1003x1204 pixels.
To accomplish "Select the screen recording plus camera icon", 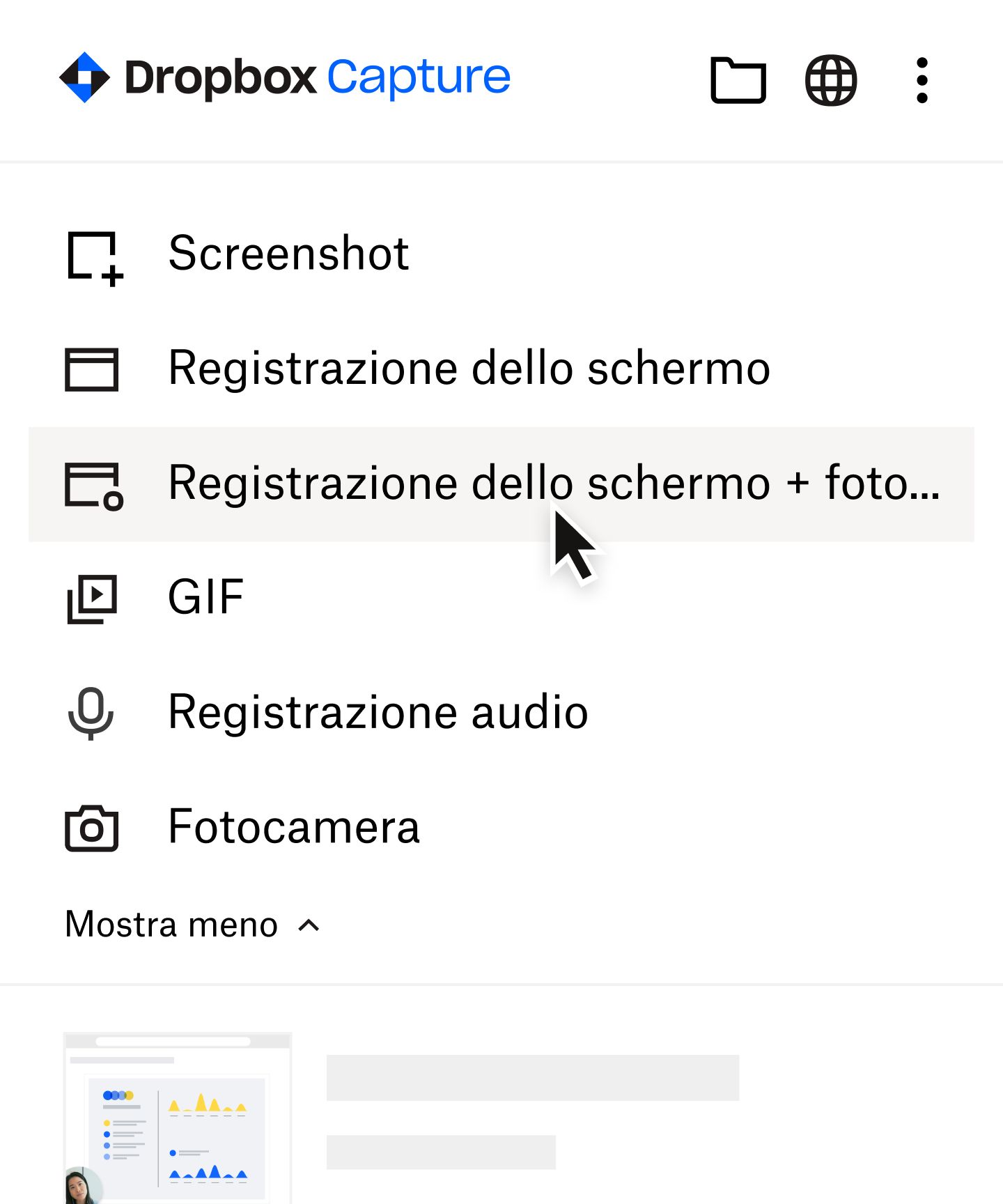I will point(91,484).
